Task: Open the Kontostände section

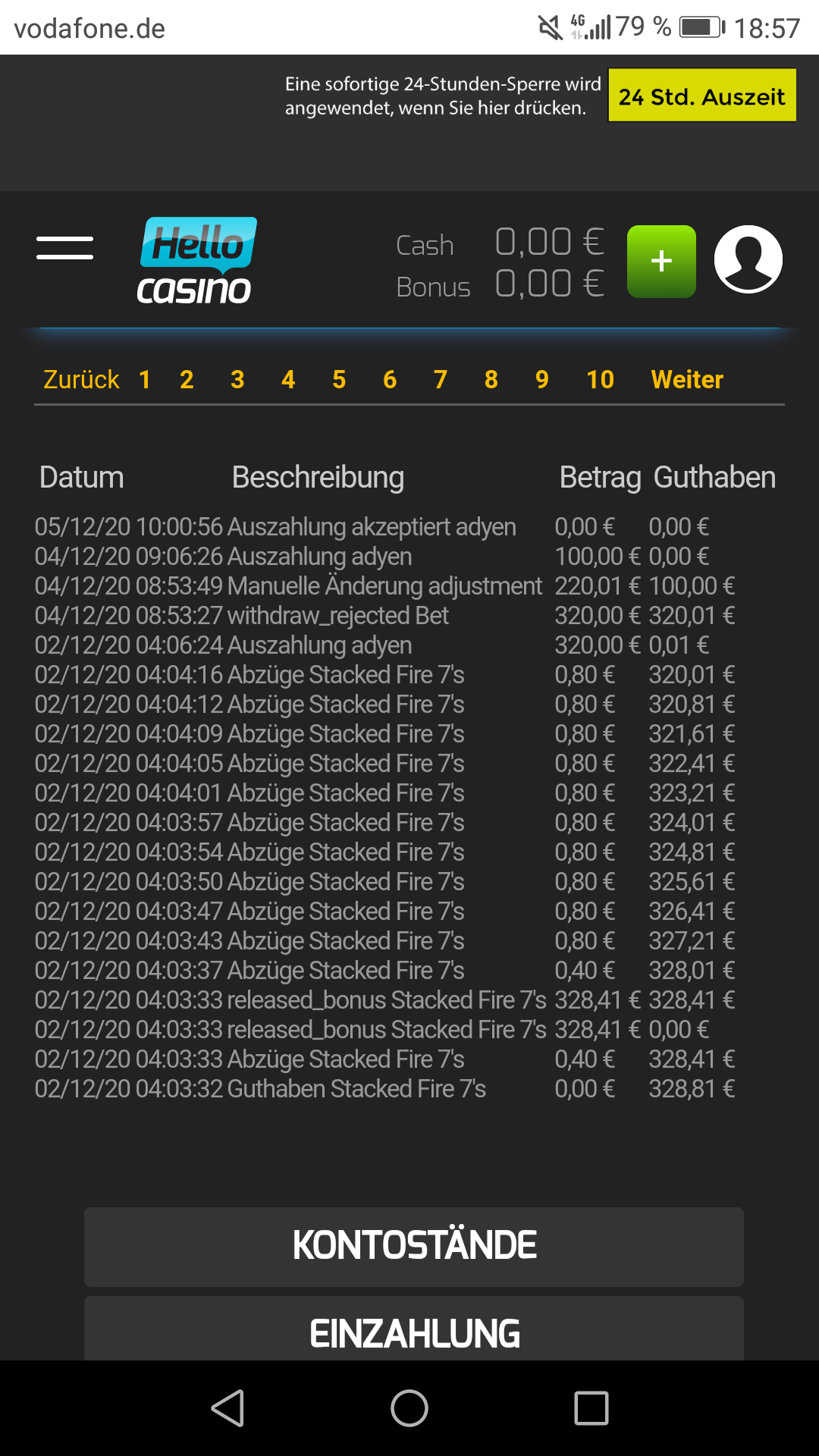Action: pos(414,1246)
